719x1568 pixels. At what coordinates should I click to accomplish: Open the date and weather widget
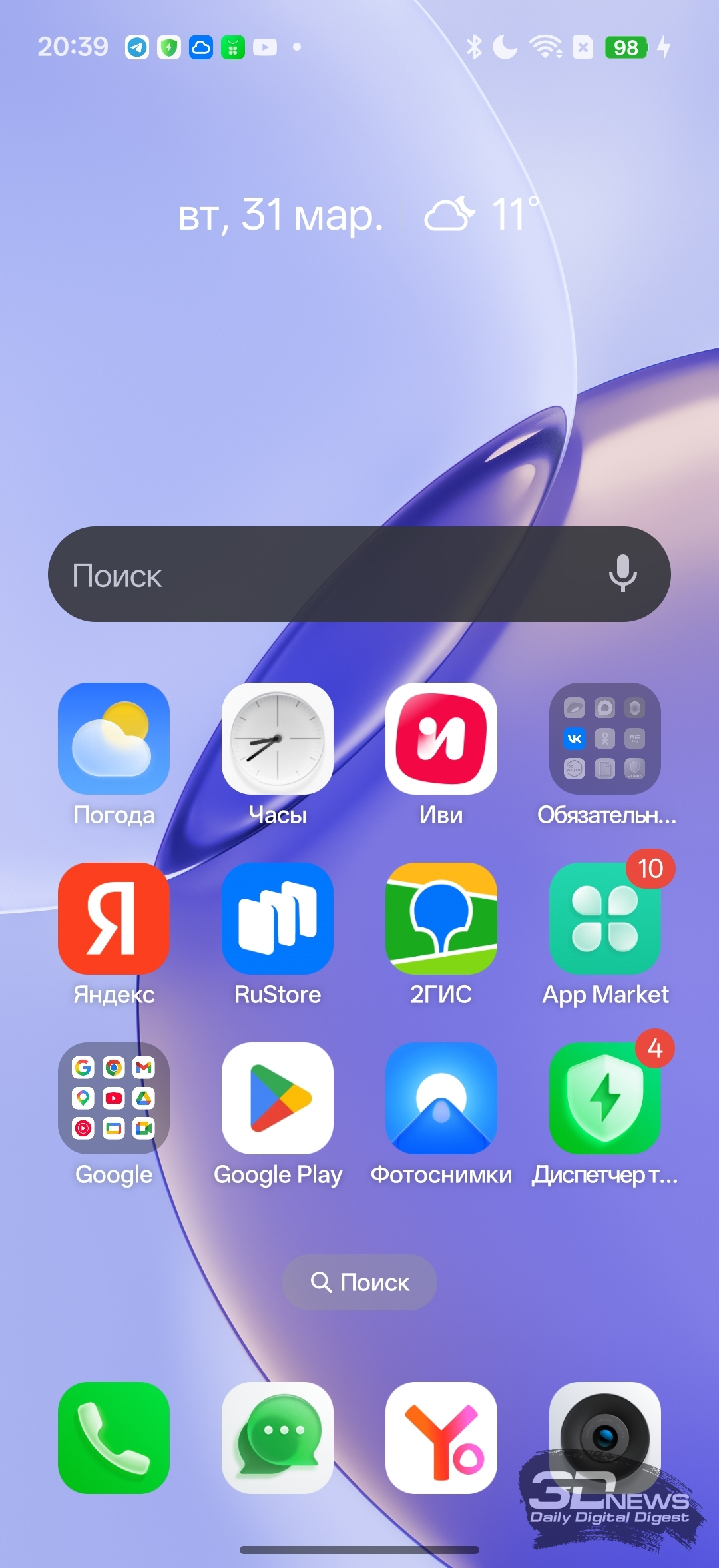point(359,215)
